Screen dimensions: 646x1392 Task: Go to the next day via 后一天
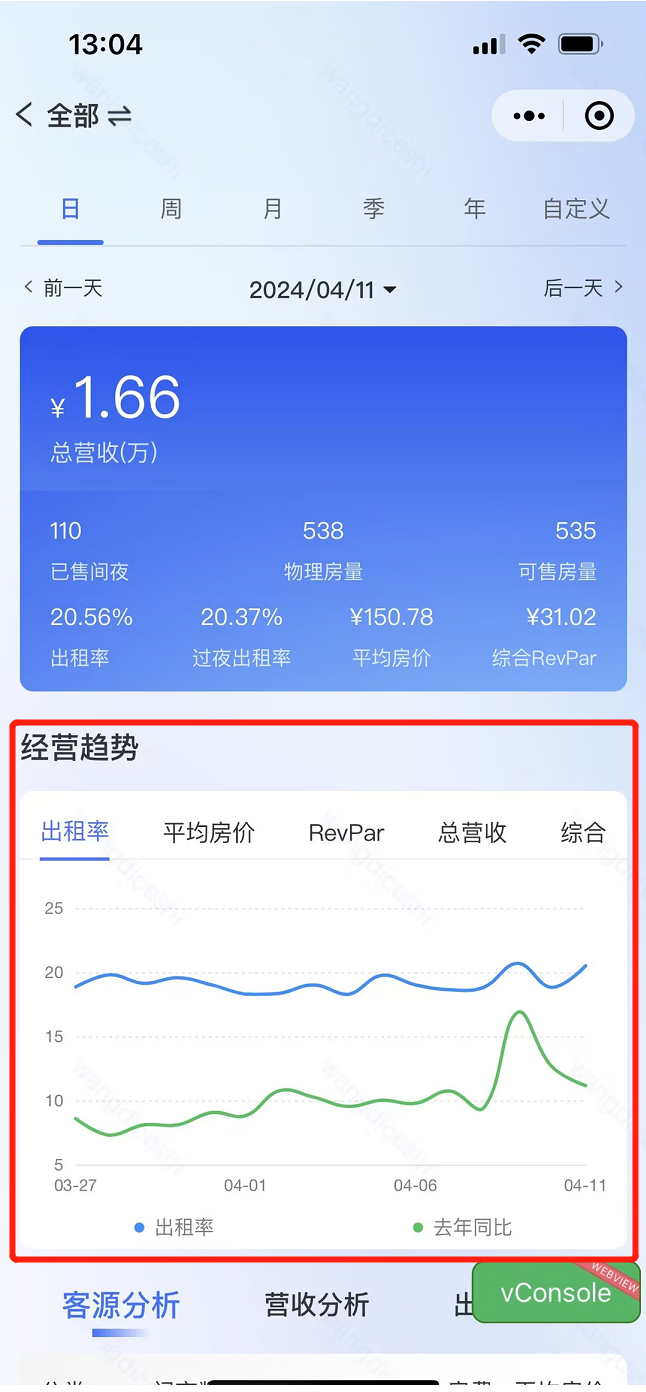point(583,288)
